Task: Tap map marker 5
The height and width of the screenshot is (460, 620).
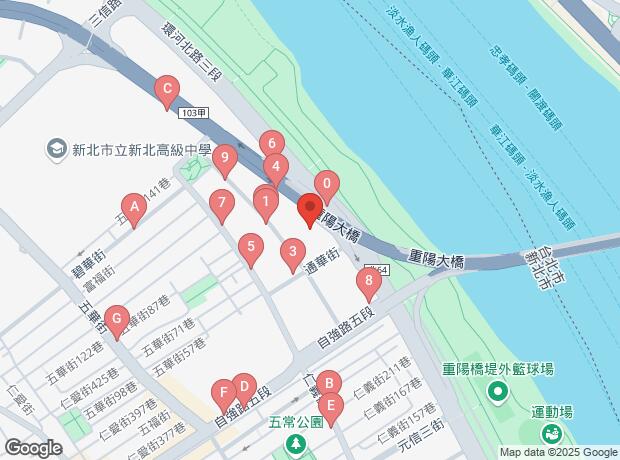Action: [x=251, y=251]
